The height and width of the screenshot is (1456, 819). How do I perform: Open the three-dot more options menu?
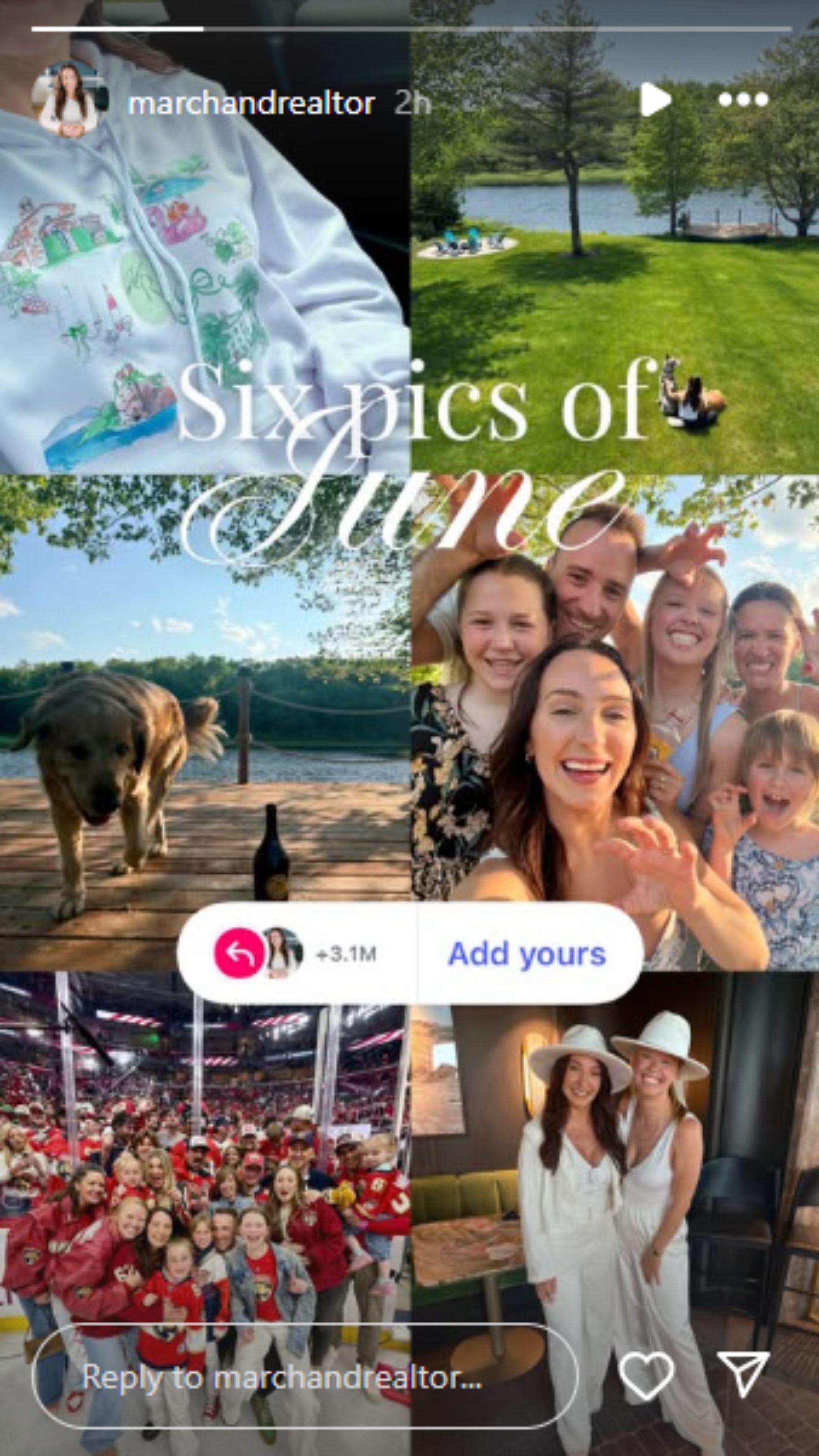click(x=743, y=100)
